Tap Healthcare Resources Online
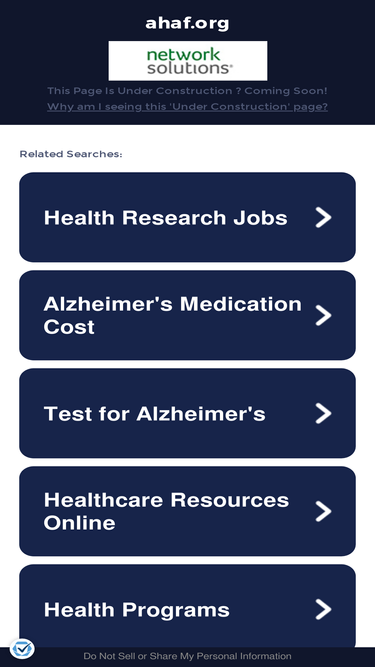 pyautogui.click(x=188, y=511)
